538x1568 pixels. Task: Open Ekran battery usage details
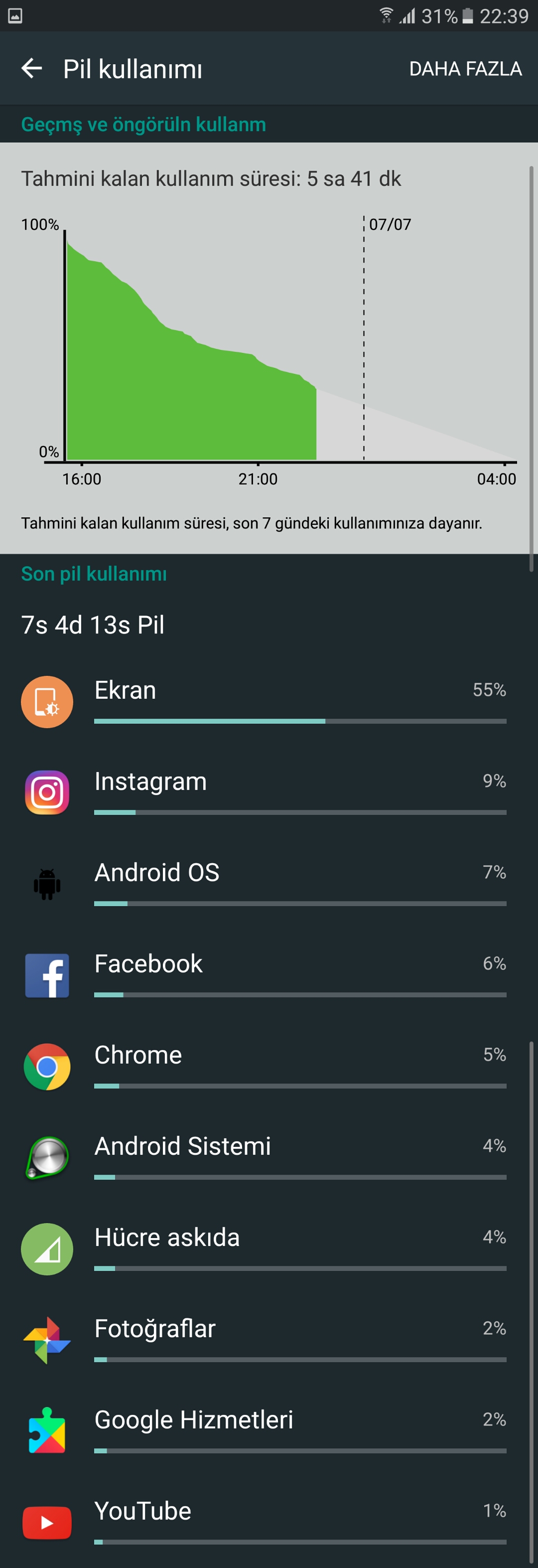tap(268, 702)
